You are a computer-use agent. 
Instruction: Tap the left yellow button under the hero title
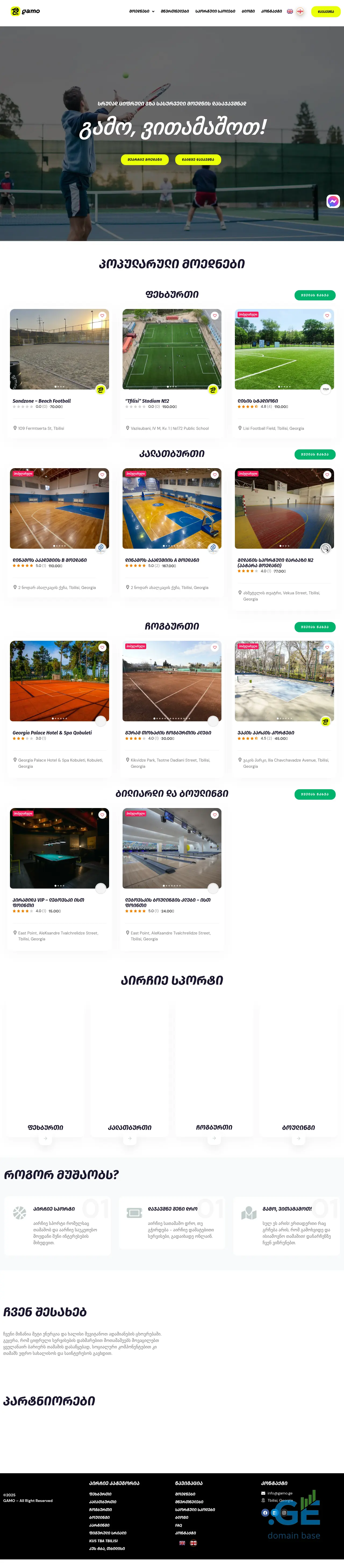(145, 159)
